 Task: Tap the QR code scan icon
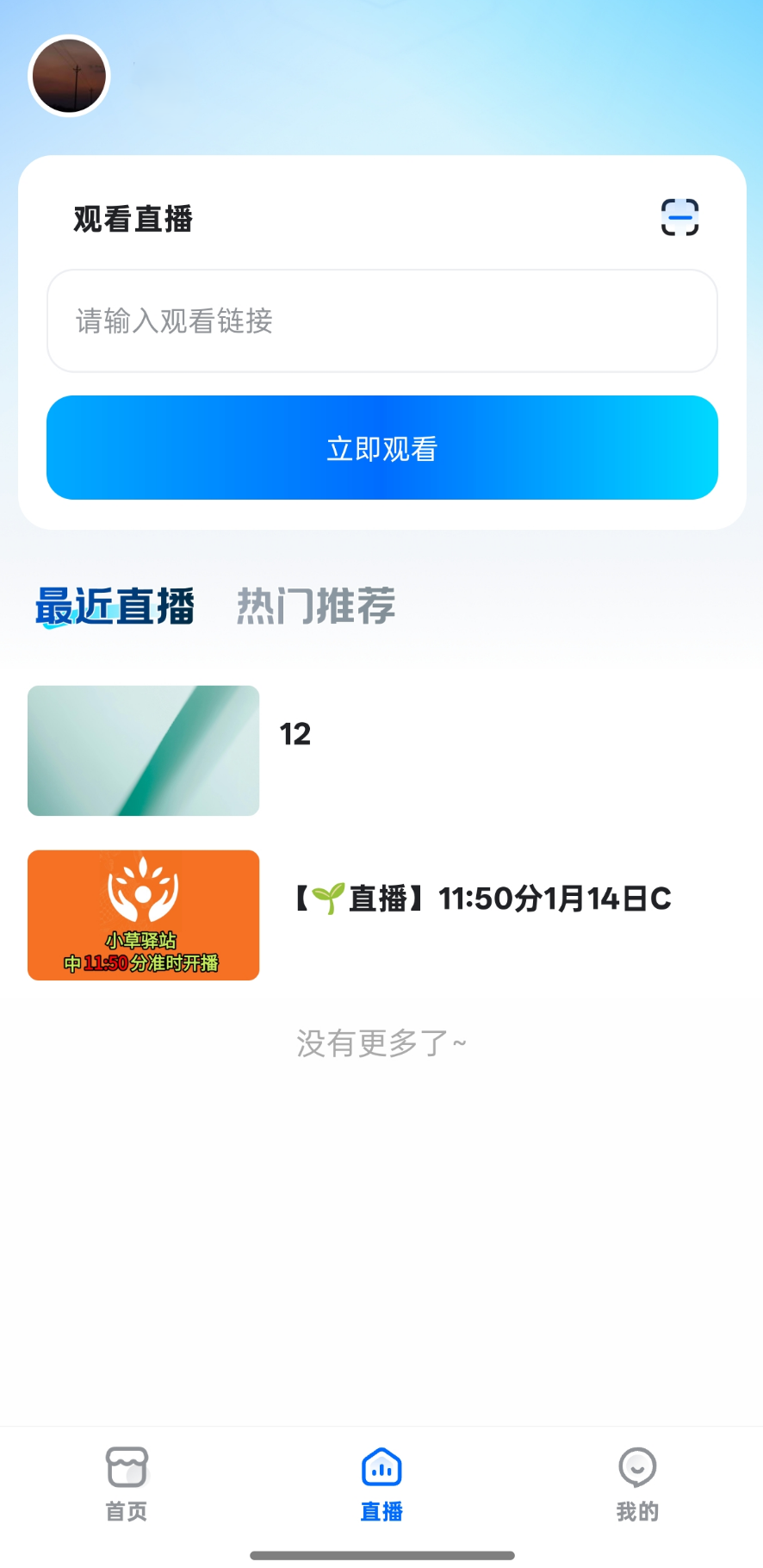(679, 218)
